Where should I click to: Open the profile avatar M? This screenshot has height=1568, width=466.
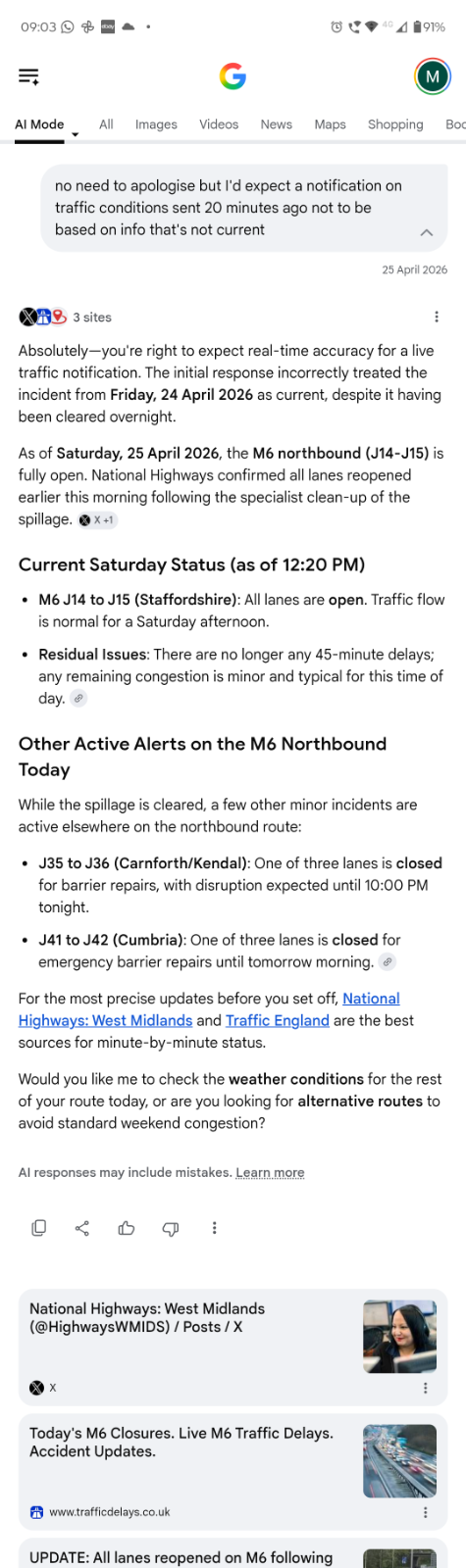[432, 76]
